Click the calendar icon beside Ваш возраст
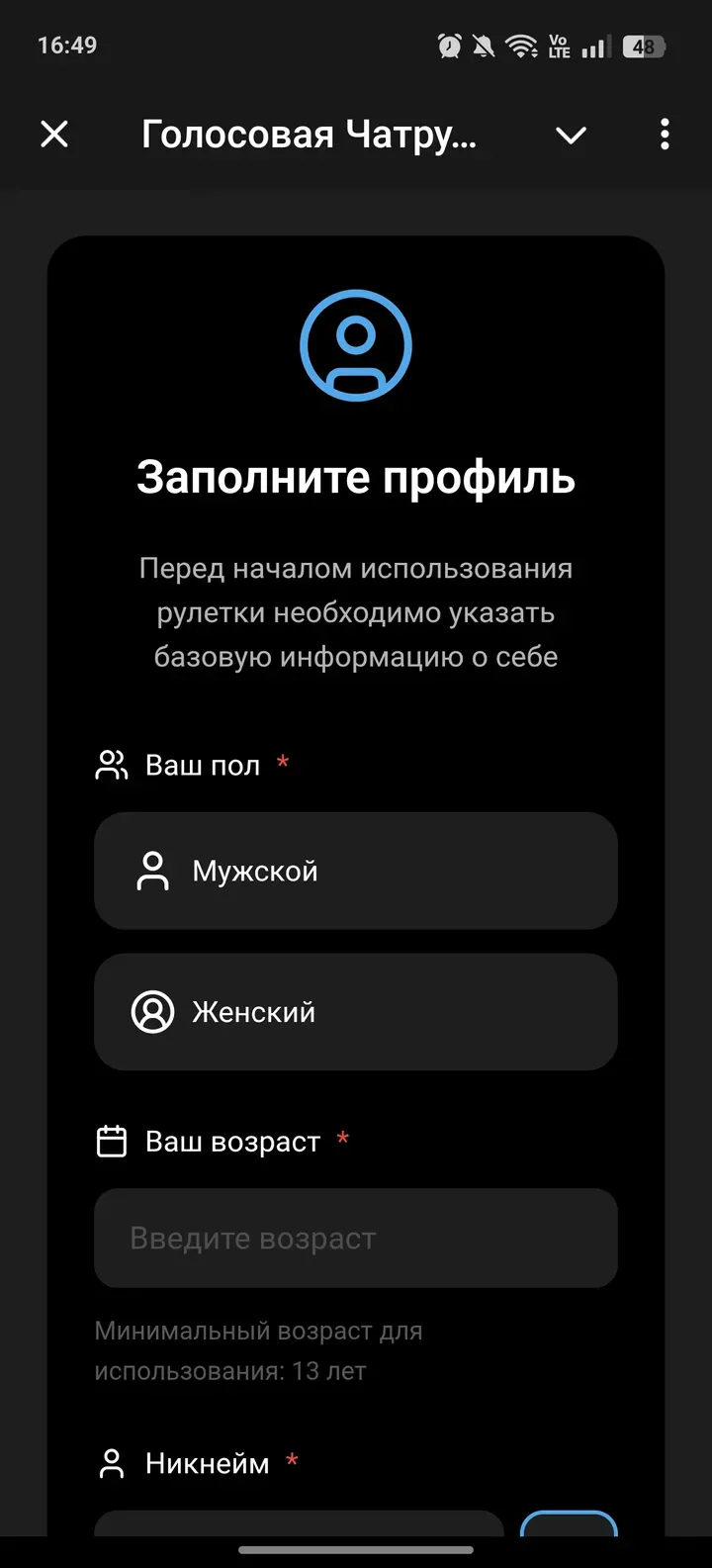This screenshot has height=1568, width=712. 112,1140
